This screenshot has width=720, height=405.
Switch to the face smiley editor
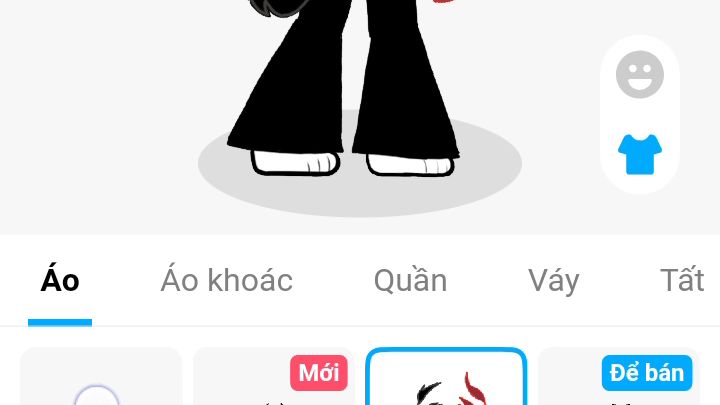[x=640, y=75]
